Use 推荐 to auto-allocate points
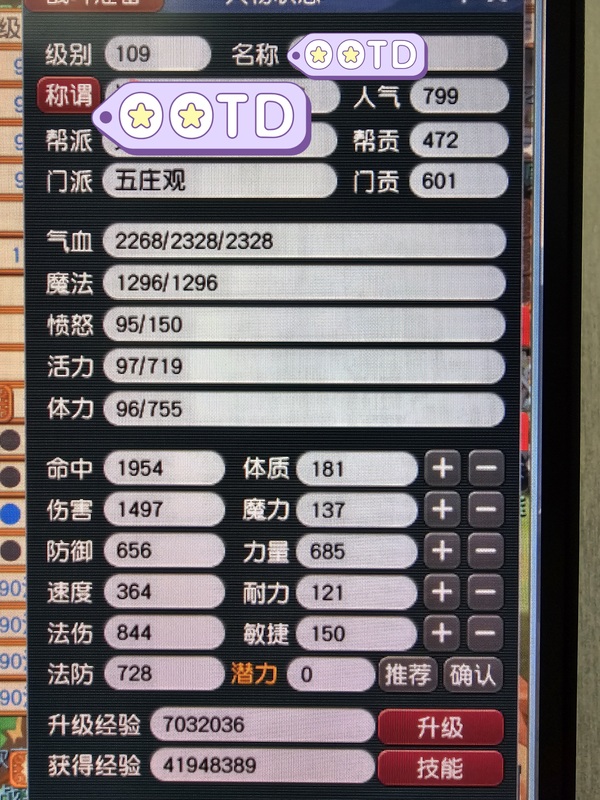Image resolution: width=600 pixels, height=800 pixels. point(408,675)
